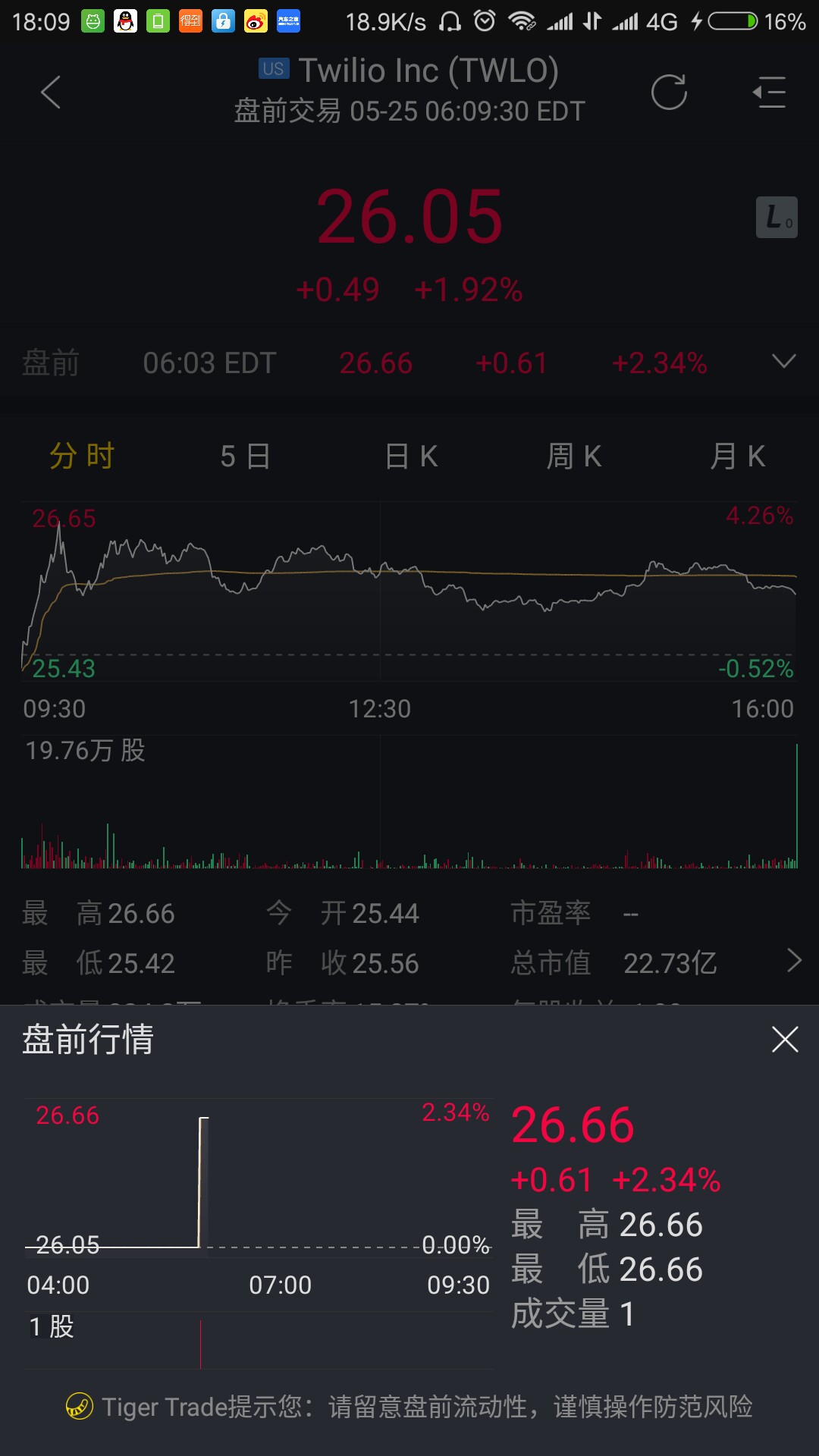Open more stock stats via 总市值 chevron
Screen dimensions: 819x1456
pos(794,961)
